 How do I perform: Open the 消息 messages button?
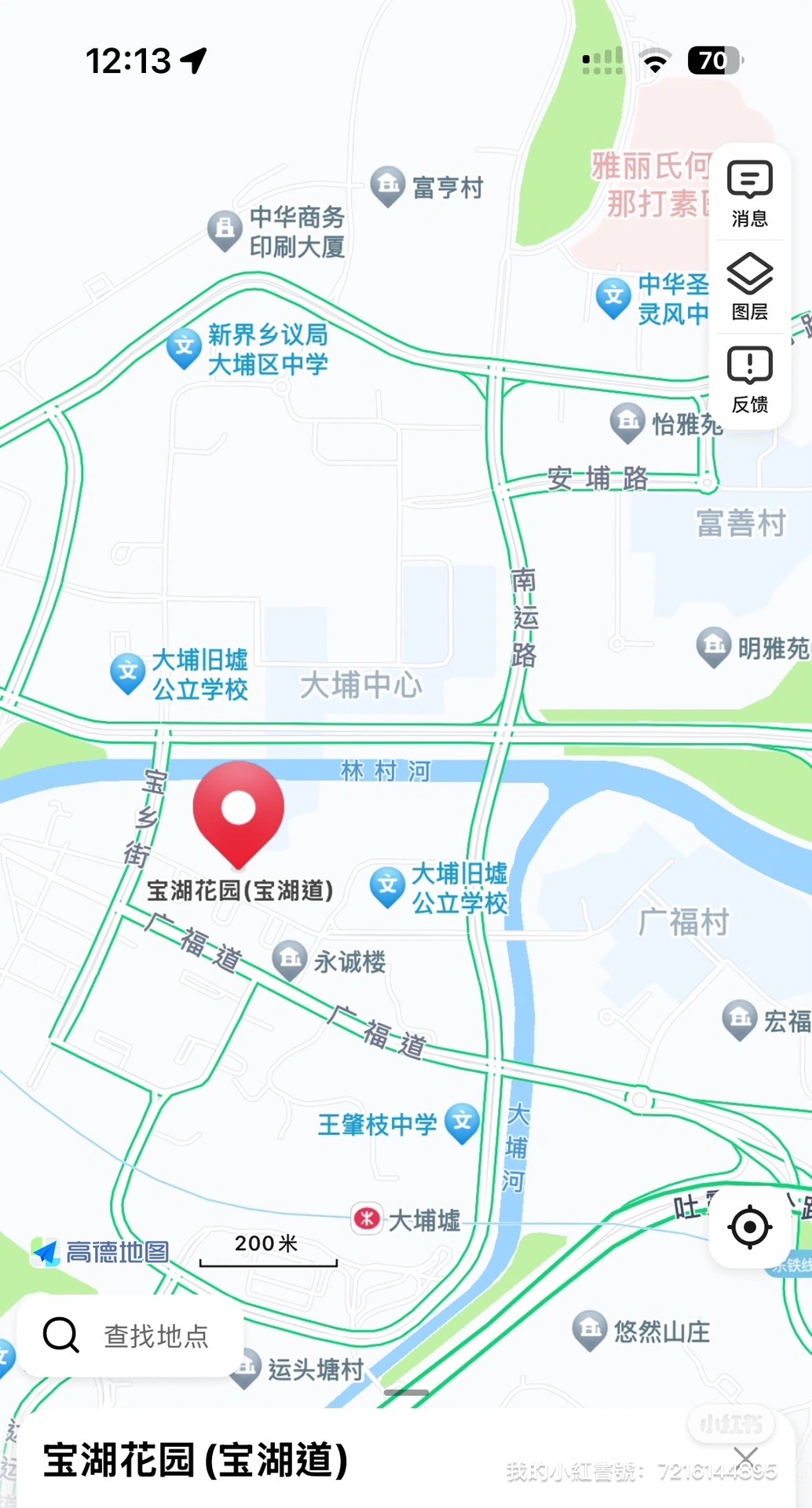(x=750, y=193)
